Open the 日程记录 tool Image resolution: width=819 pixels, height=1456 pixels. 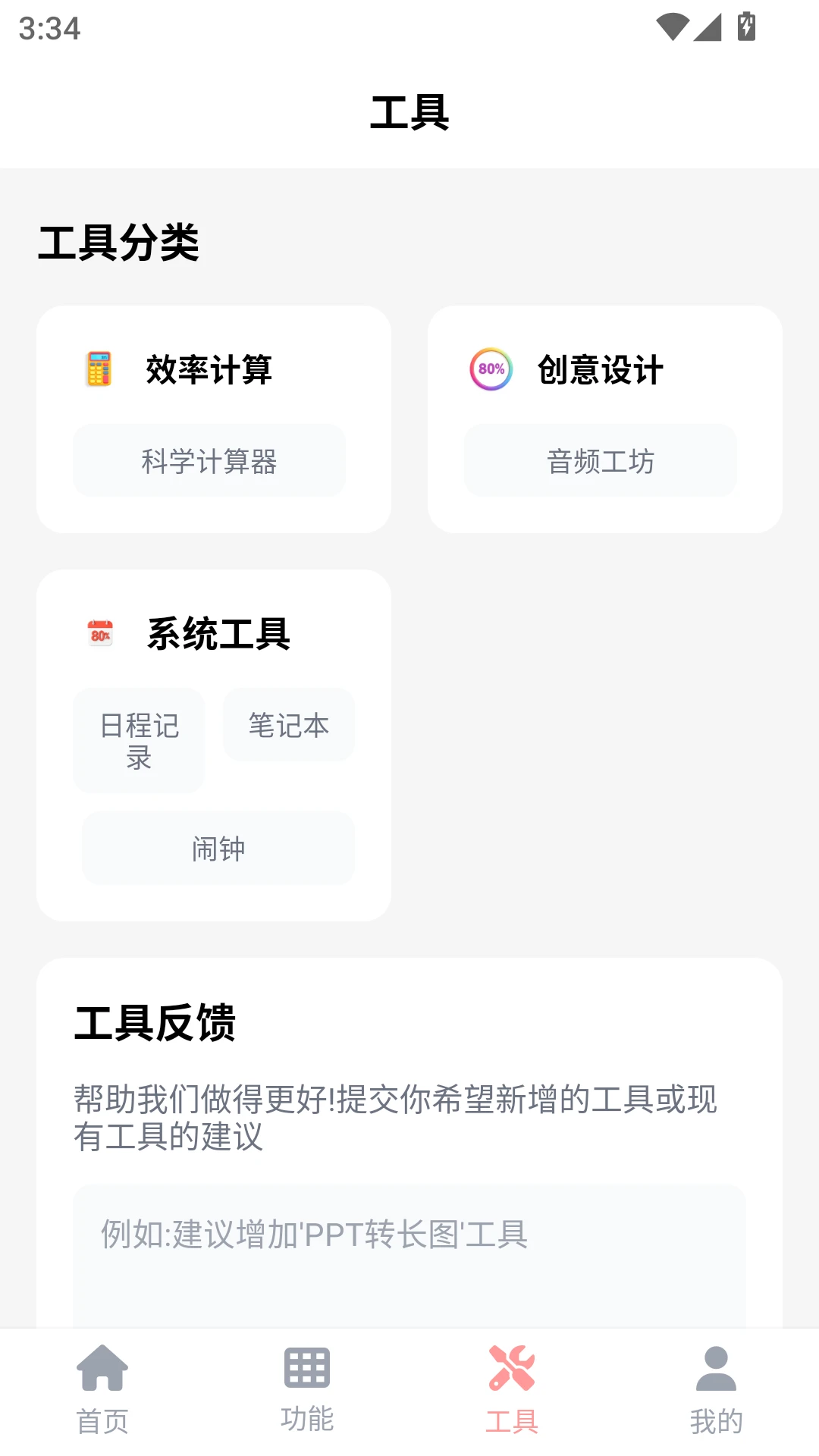[x=140, y=741]
